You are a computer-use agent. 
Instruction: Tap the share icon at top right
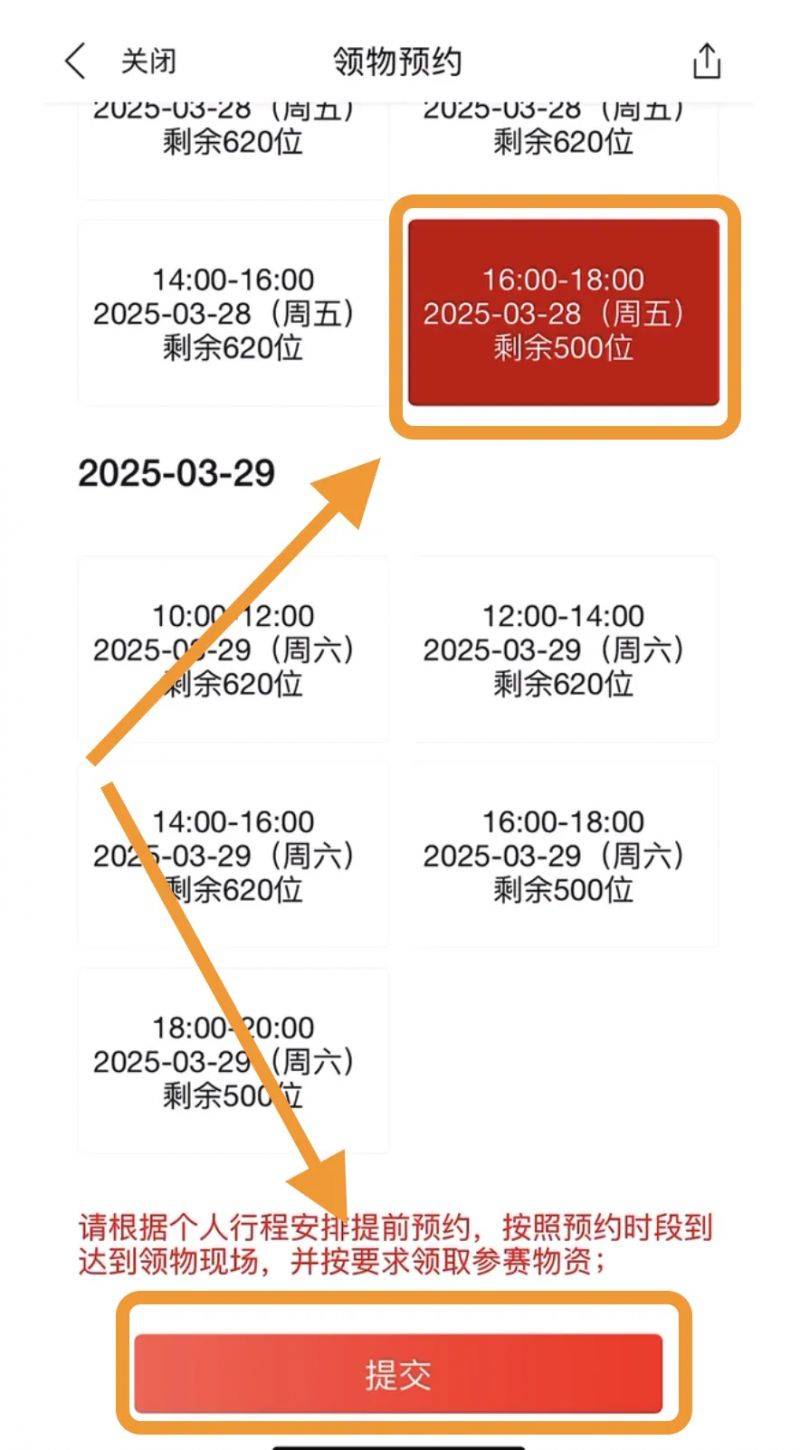(x=708, y=60)
